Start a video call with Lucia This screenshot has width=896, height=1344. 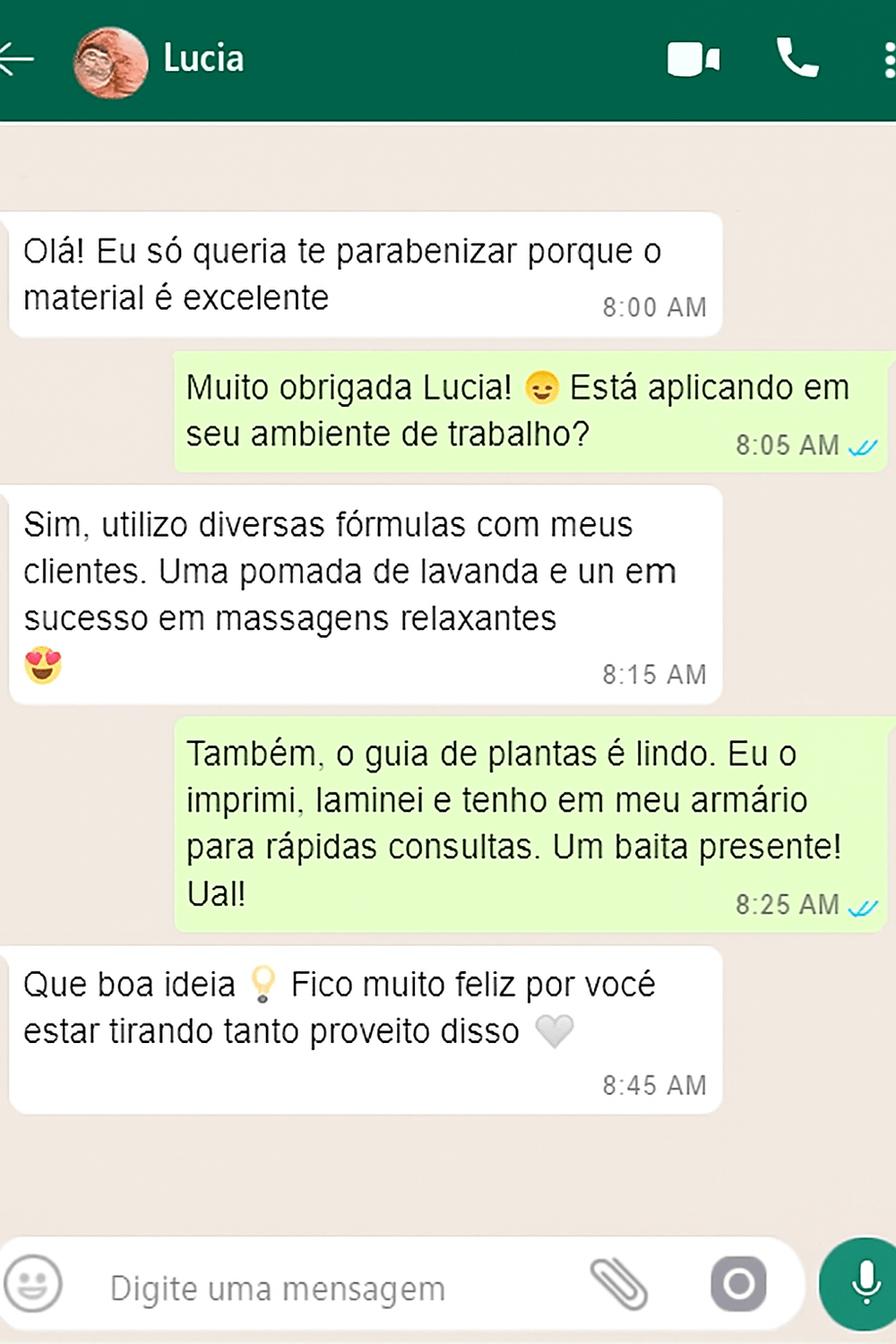pyautogui.click(x=694, y=60)
